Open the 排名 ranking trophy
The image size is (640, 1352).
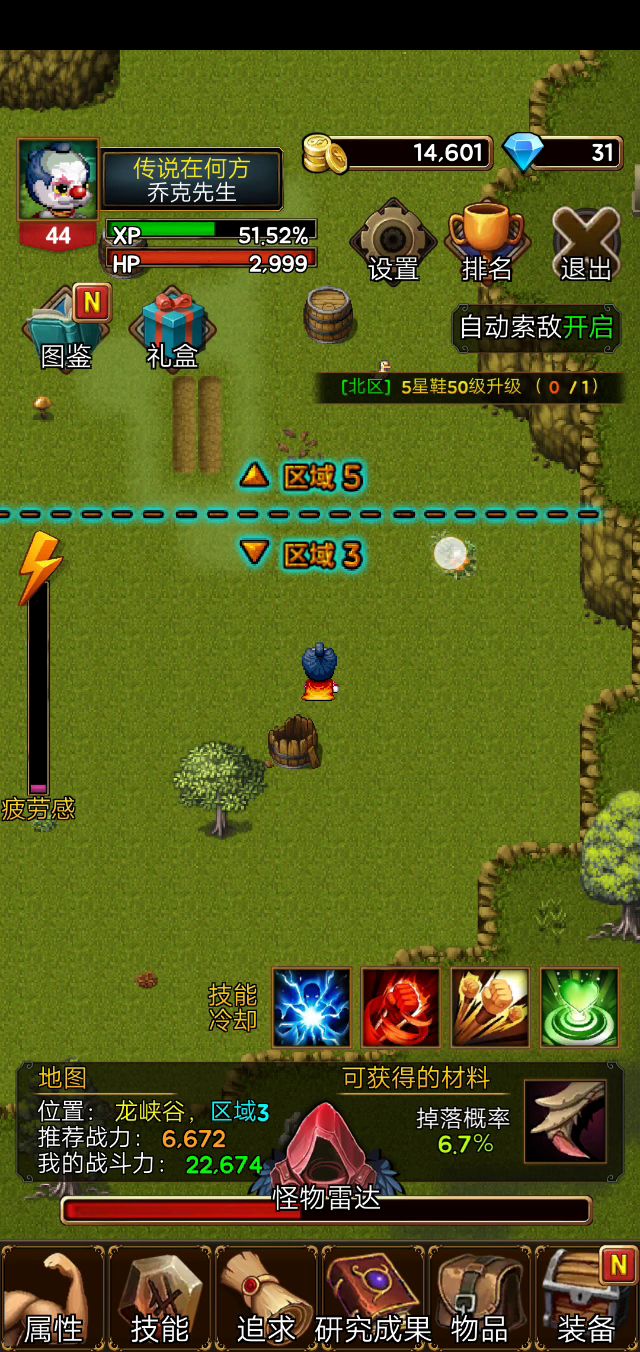487,242
